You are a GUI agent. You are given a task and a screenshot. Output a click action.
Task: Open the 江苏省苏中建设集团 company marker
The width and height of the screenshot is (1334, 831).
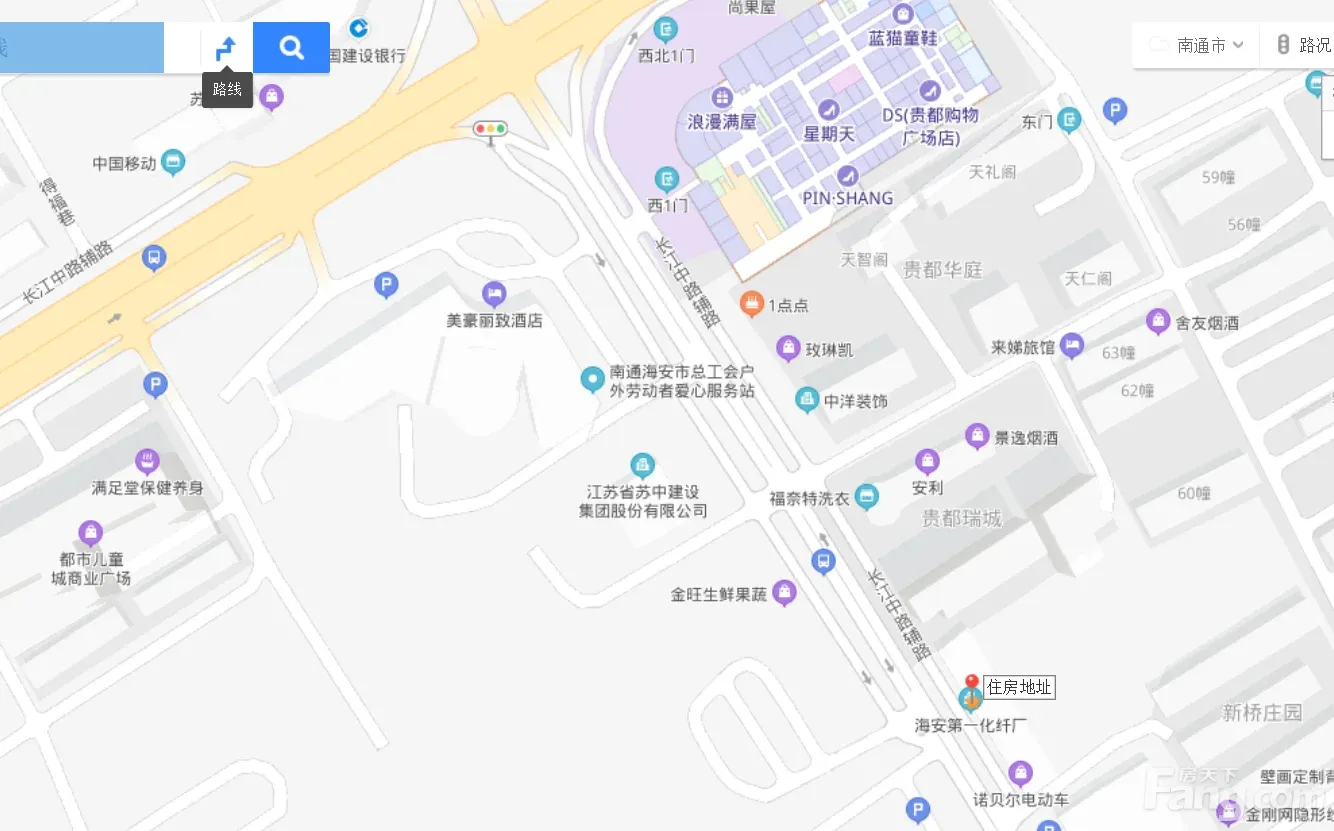pos(643,465)
